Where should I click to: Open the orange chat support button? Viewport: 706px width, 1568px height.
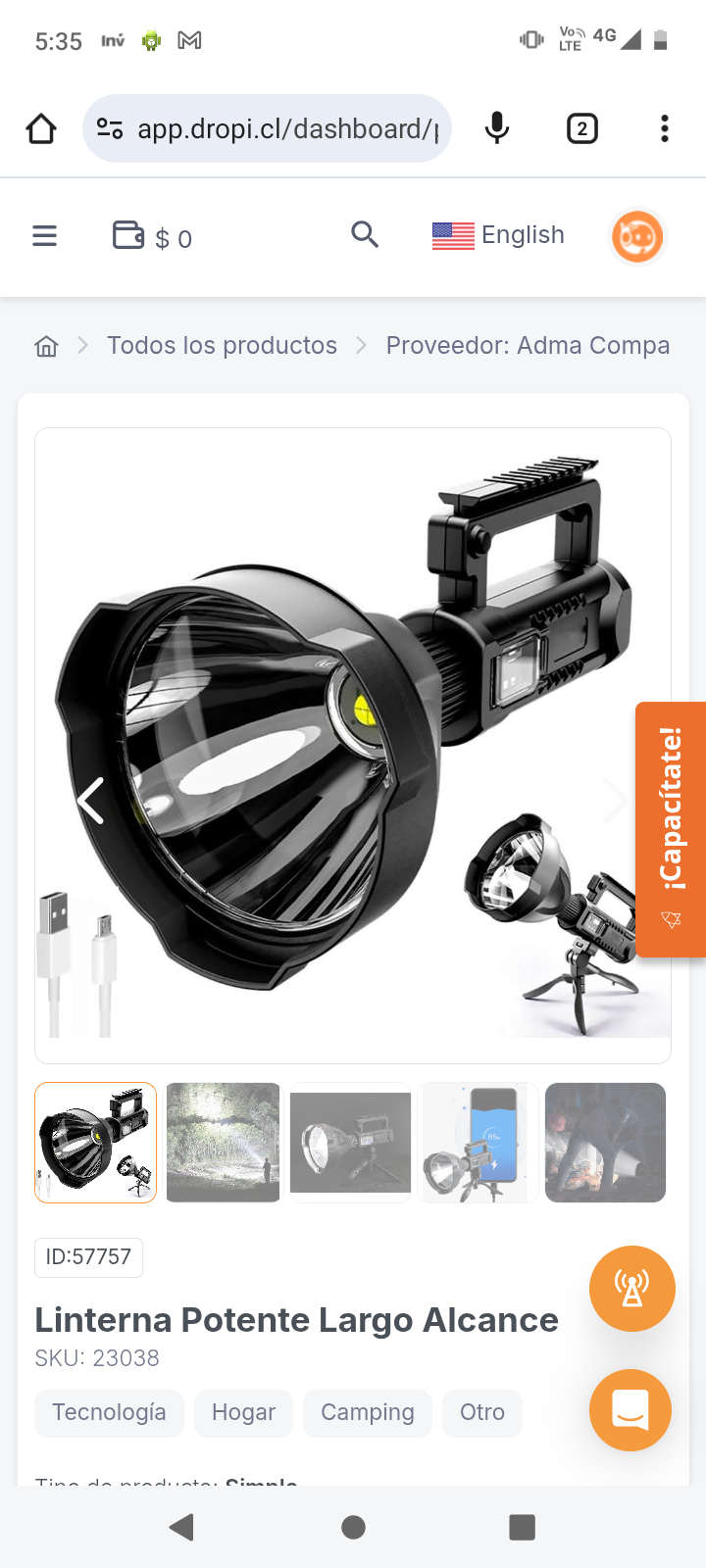coord(630,1409)
